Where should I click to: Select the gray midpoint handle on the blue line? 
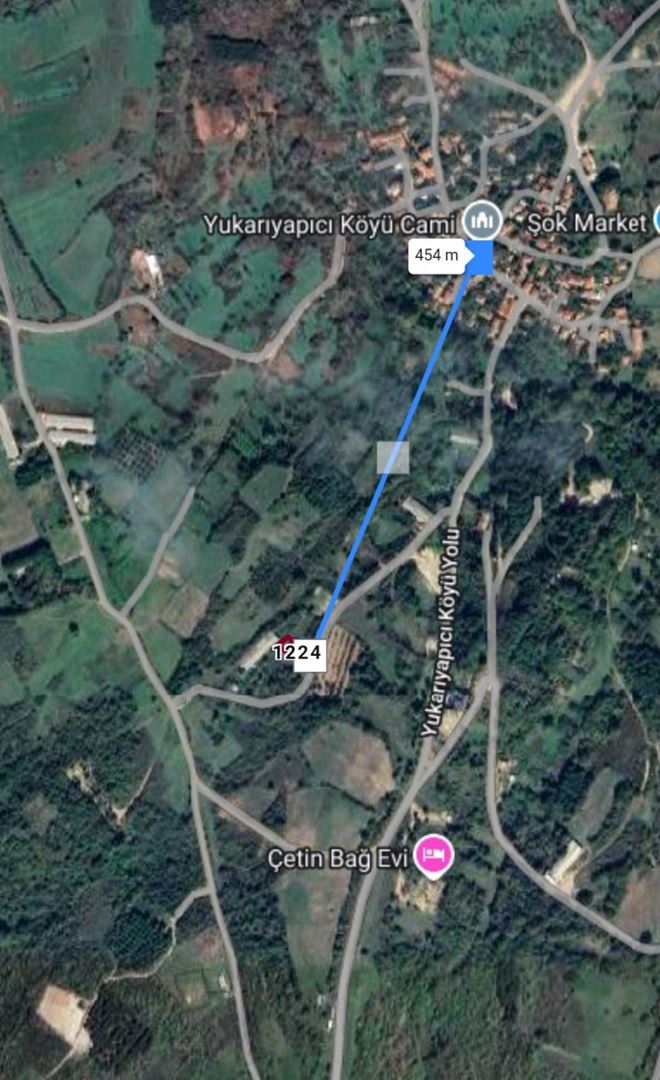tap(393, 457)
